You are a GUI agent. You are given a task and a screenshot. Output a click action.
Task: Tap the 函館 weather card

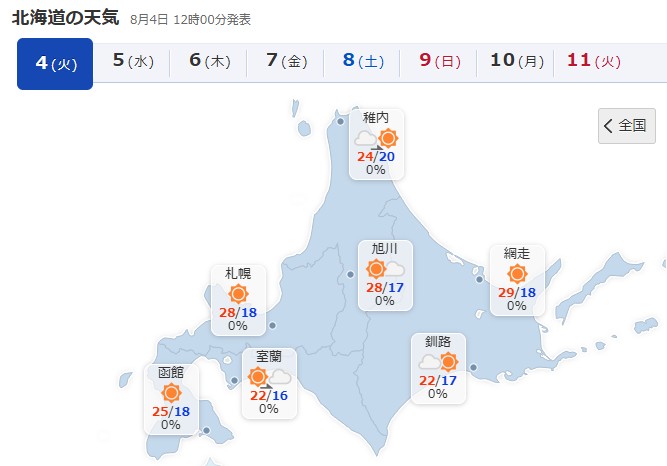click(171, 399)
